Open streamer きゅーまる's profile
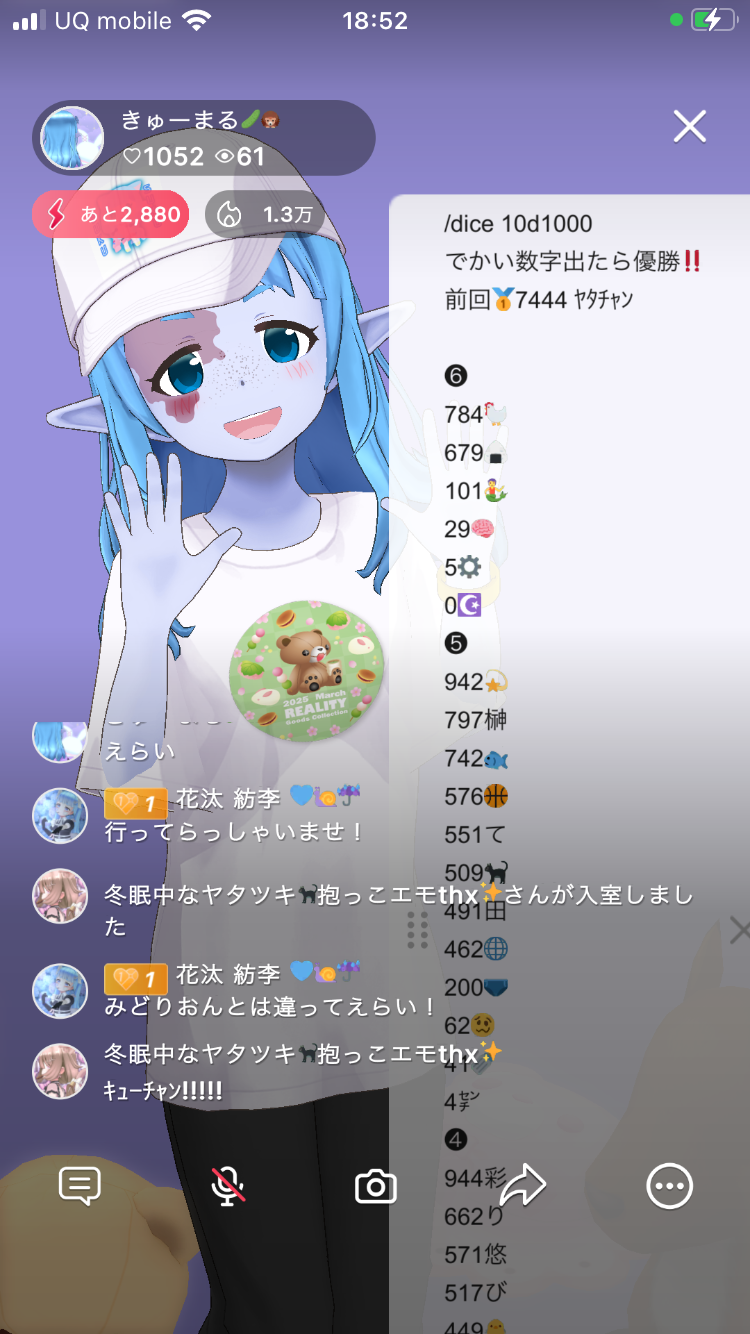The height and width of the screenshot is (1334, 750). (73, 138)
